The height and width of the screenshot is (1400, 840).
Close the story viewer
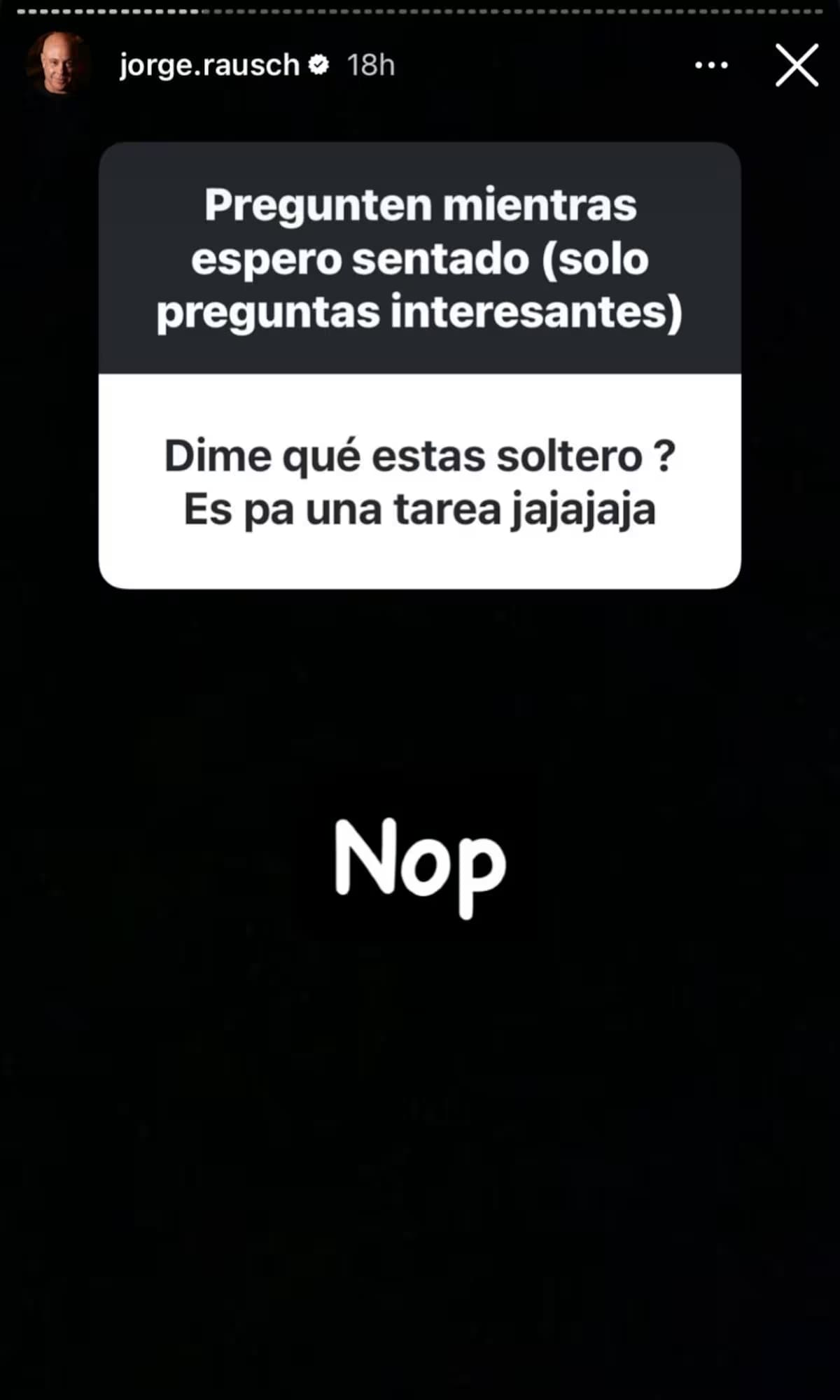point(797,65)
